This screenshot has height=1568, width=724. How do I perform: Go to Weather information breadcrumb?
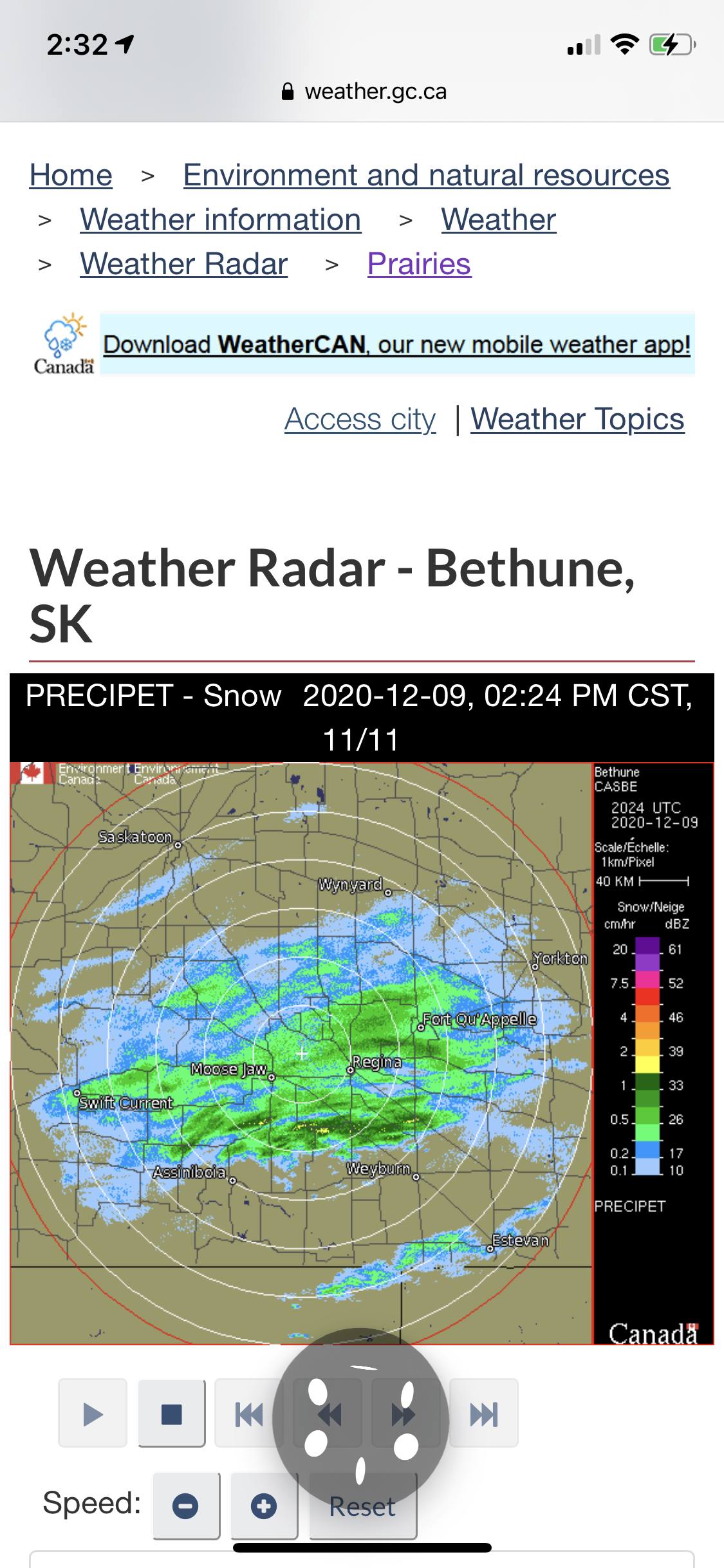220,219
